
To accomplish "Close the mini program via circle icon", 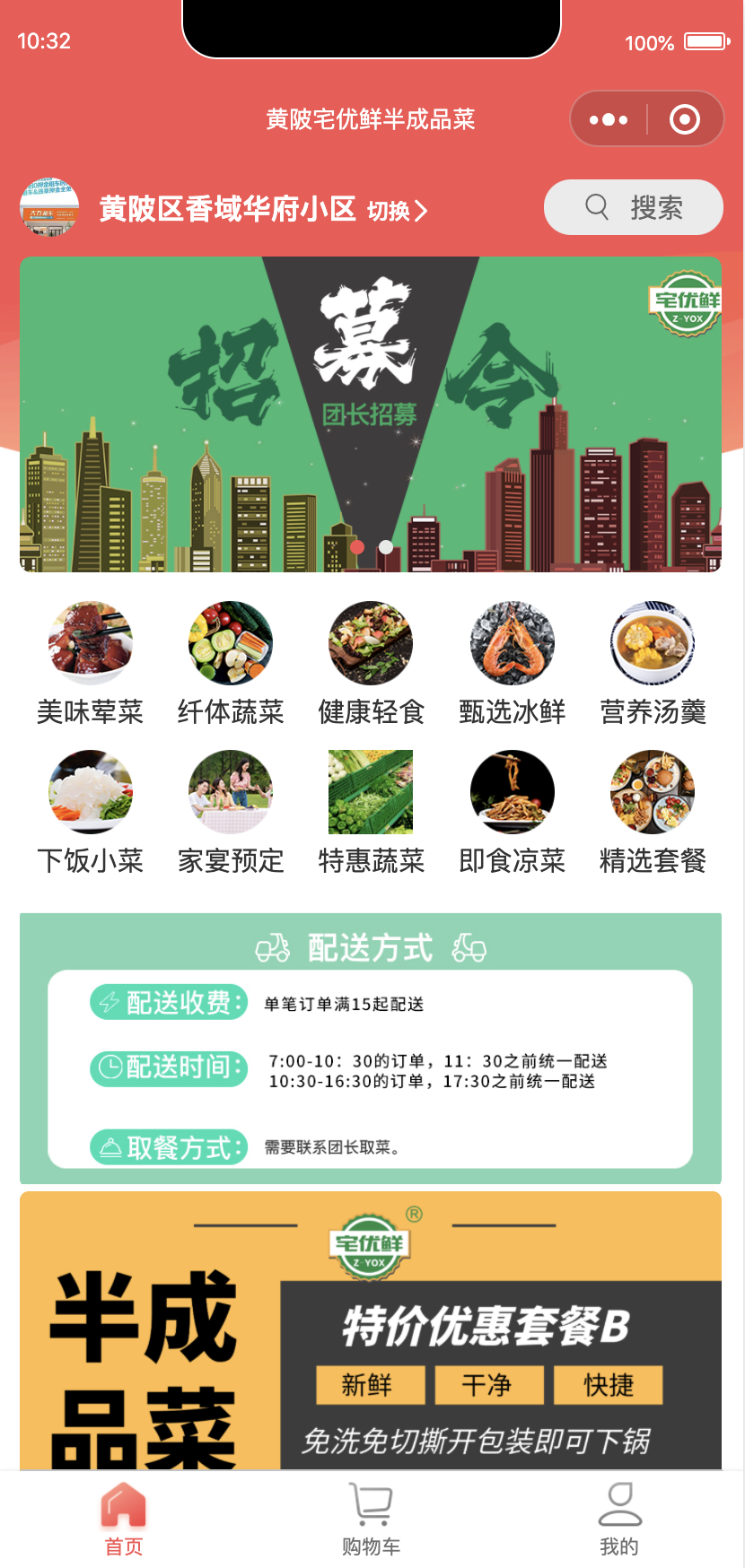I will click(x=685, y=119).
